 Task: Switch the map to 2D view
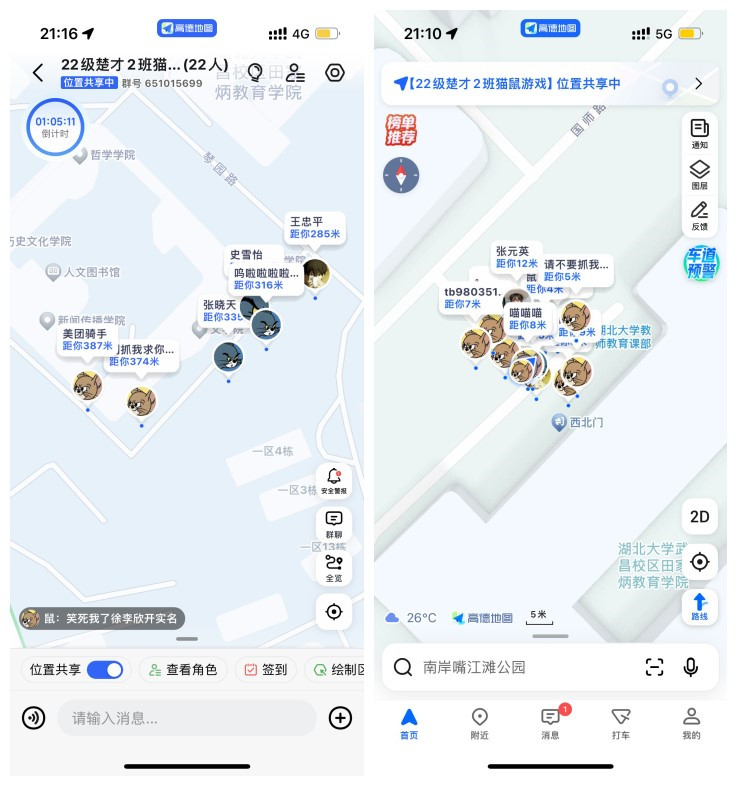[x=699, y=516]
